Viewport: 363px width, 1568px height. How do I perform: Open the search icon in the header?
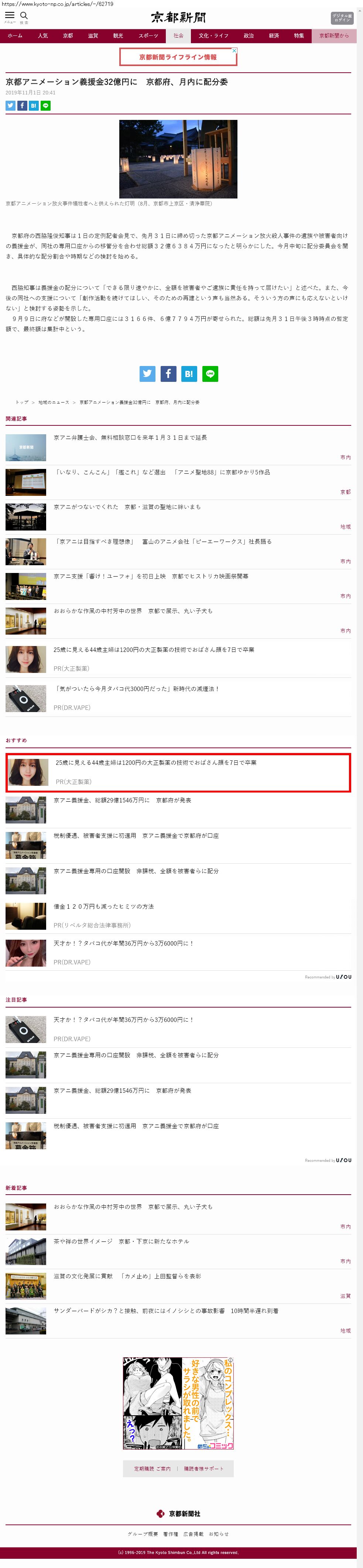coord(24,17)
